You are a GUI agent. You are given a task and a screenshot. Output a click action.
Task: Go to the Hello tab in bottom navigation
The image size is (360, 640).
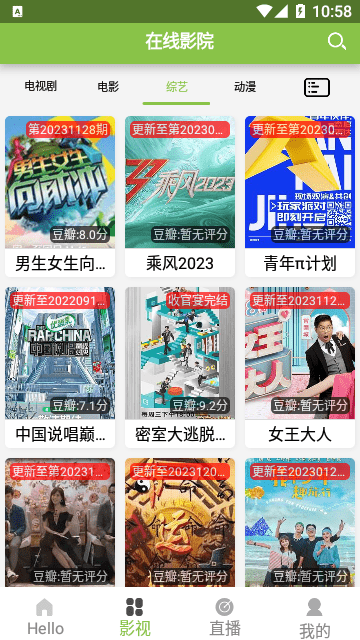pyautogui.click(x=45, y=617)
